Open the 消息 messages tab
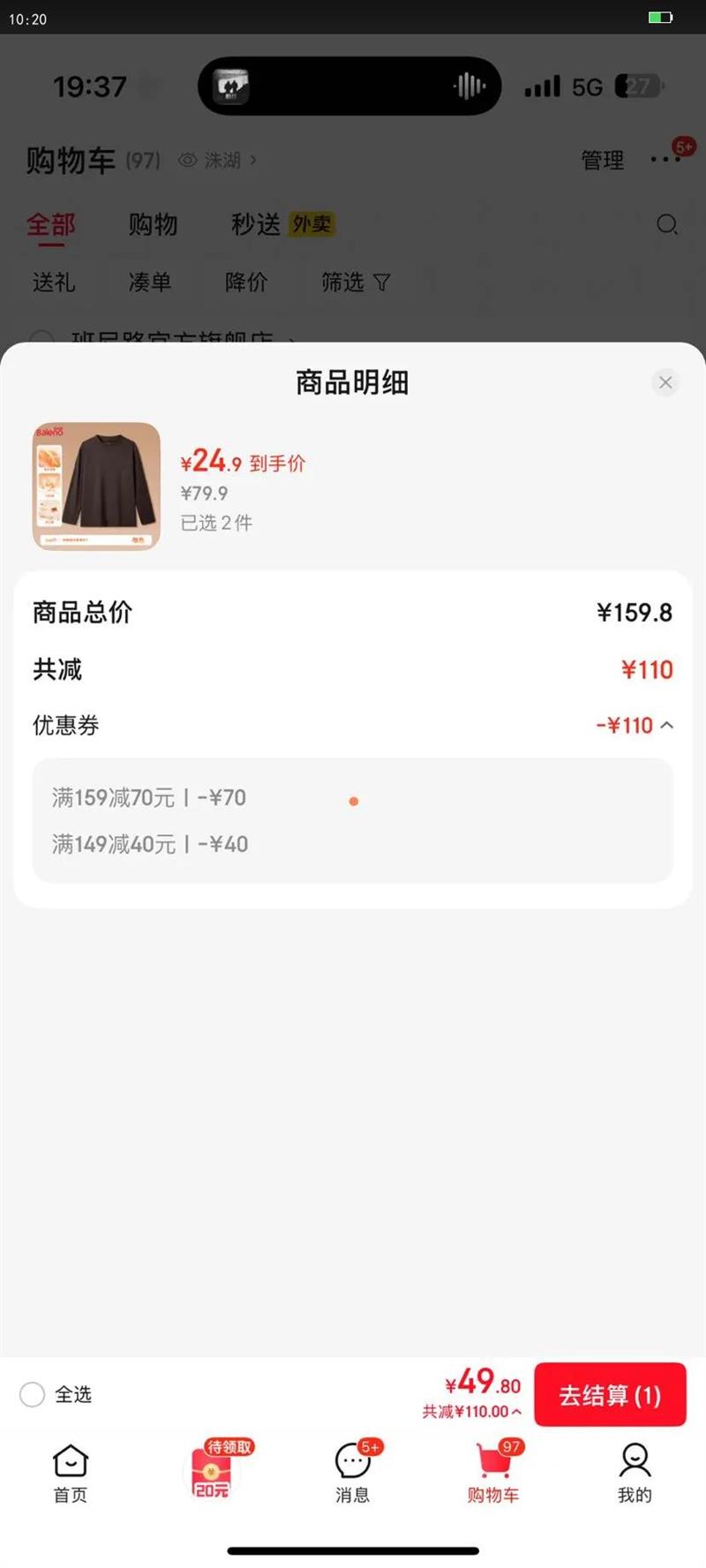The height and width of the screenshot is (1568, 706). click(353, 1473)
